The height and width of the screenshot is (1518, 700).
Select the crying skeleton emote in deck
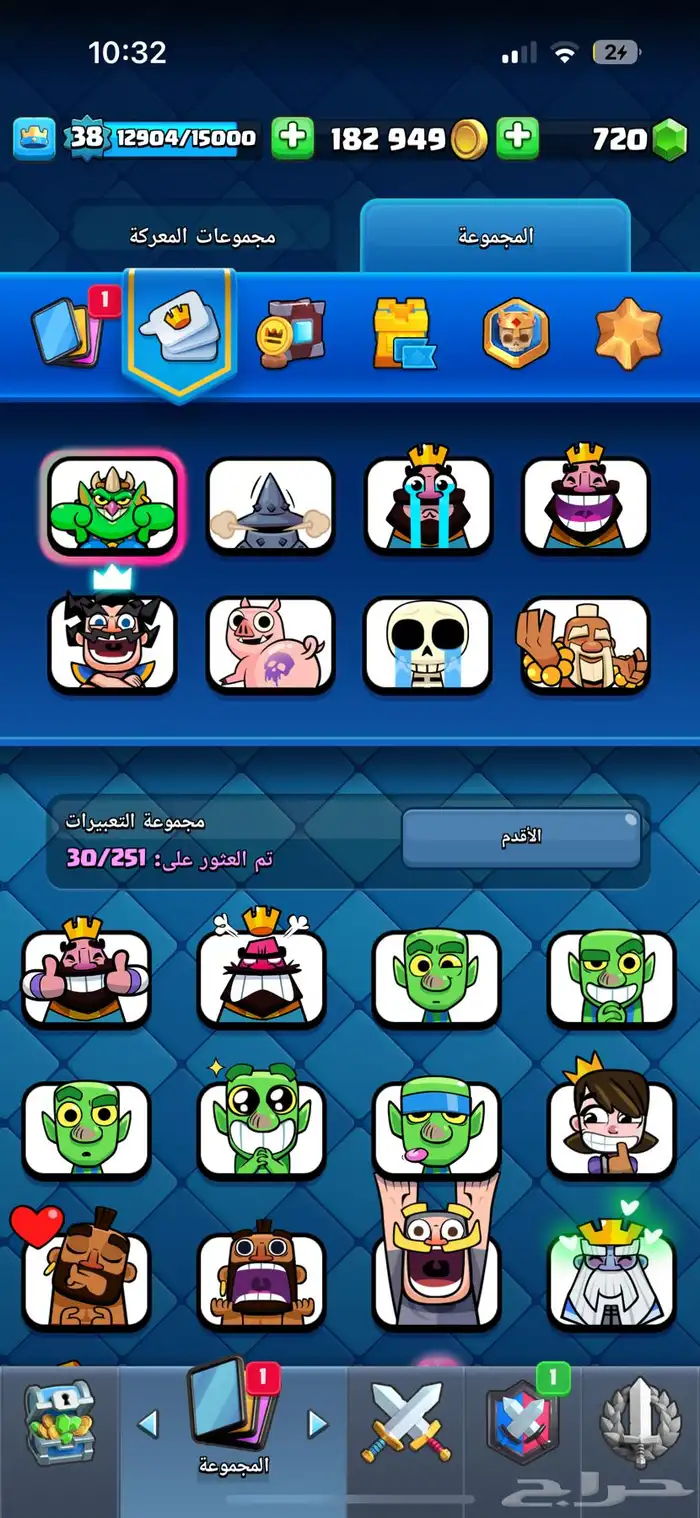pyautogui.click(x=428, y=645)
